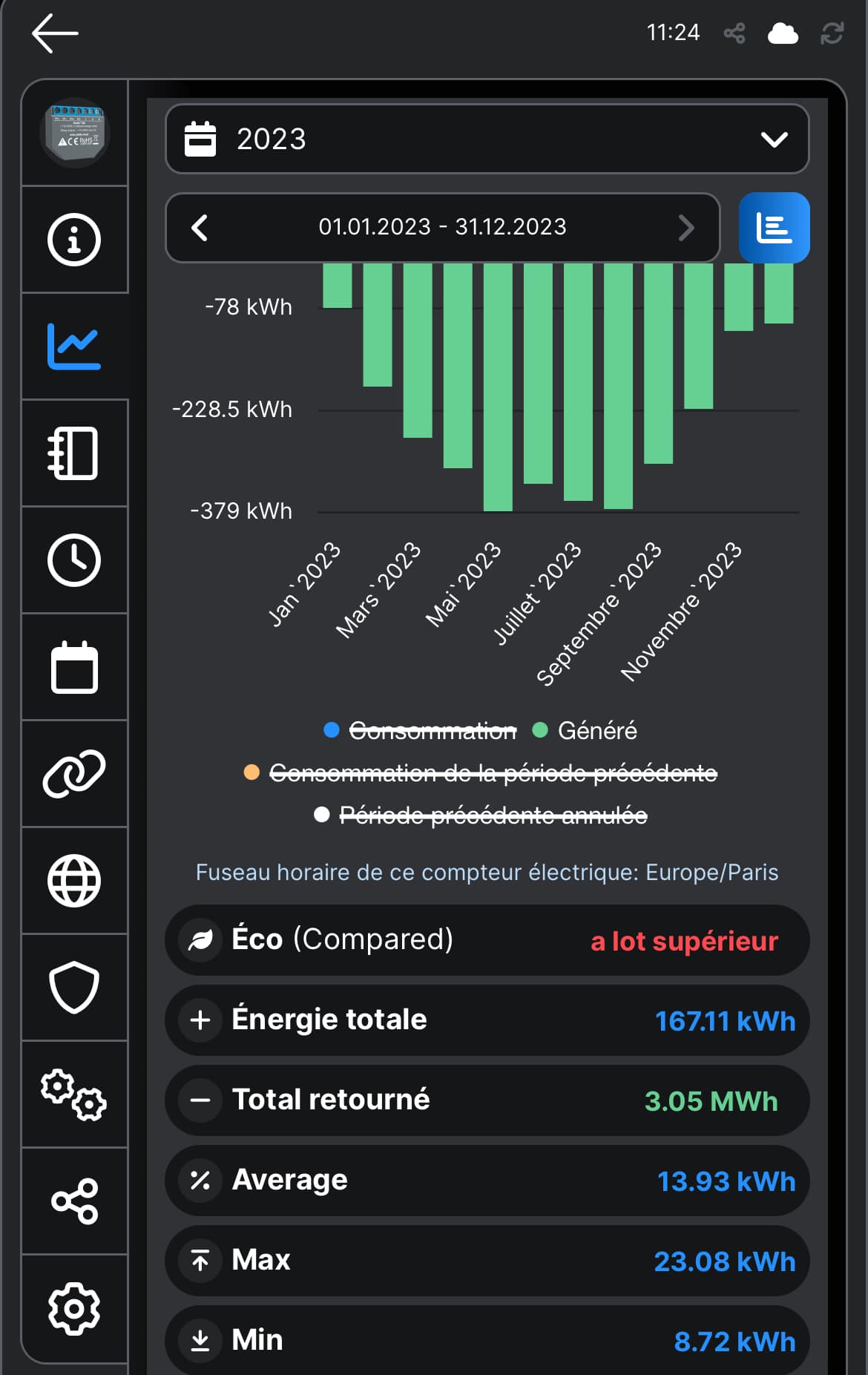The width and height of the screenshot is (868, 1375).
Task: Open the calendar schedule tab
Action: (74, 667)
